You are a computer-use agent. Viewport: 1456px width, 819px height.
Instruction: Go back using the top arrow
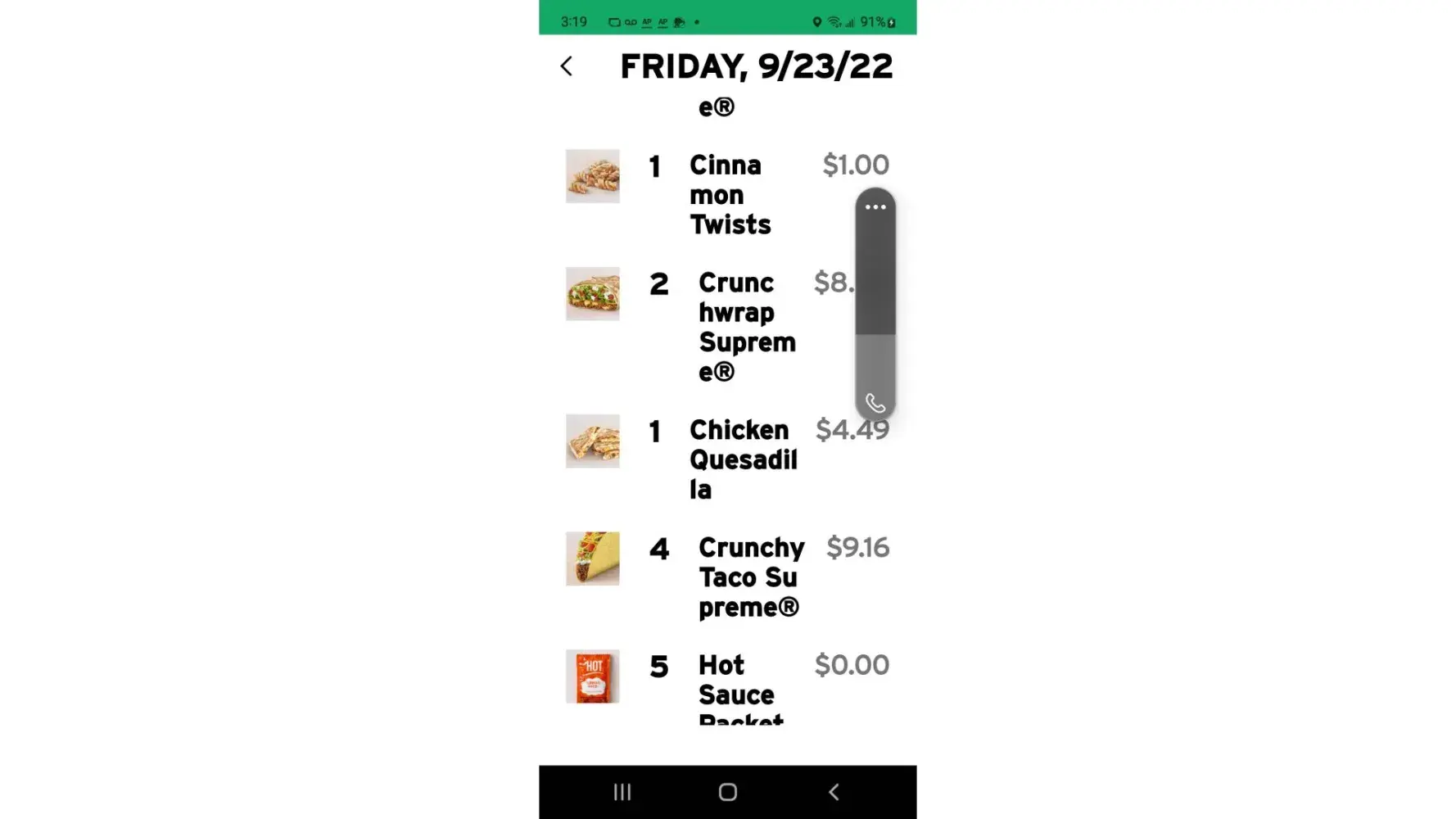pyautogui.click(x=566, y=66)
